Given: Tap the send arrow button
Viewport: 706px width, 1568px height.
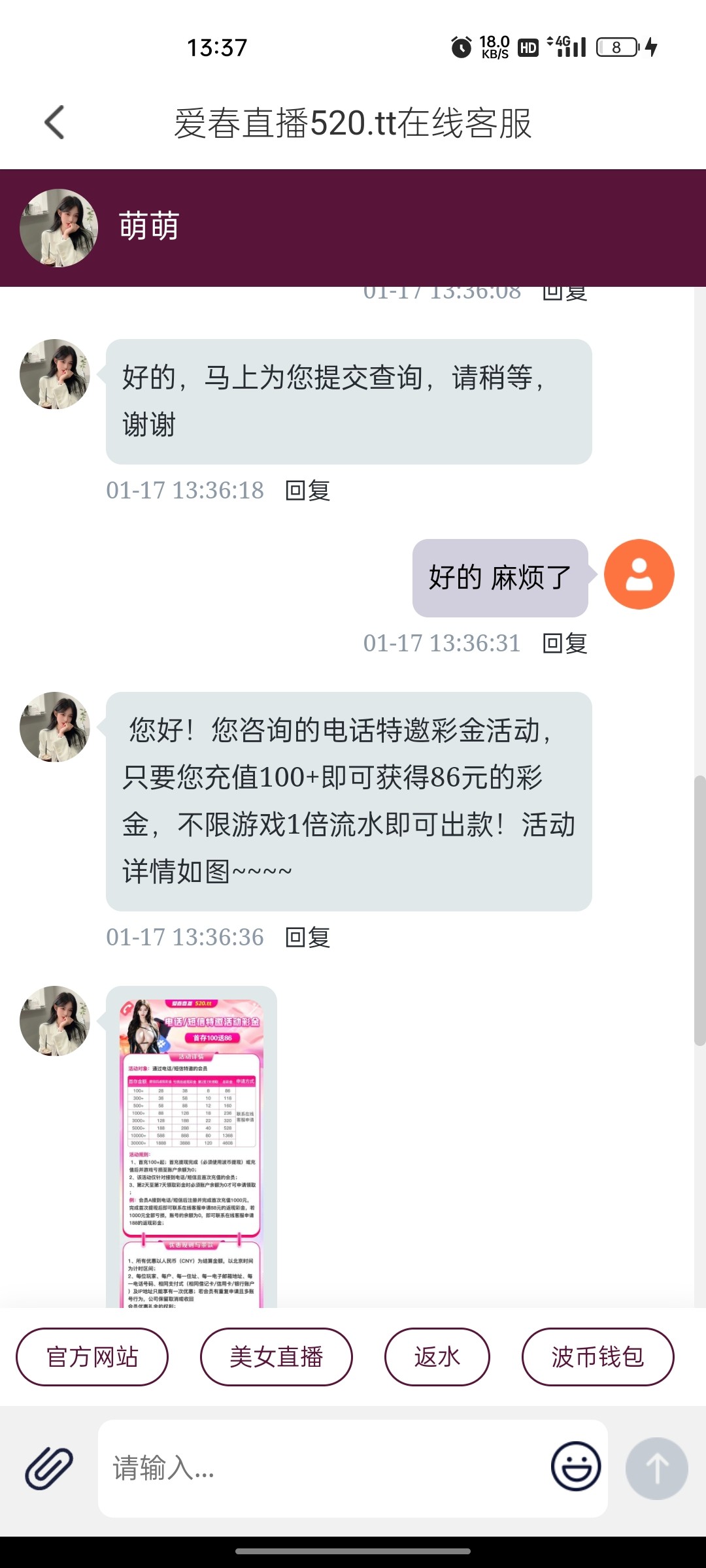Looking at the screenshot, I should pyautogui.click(x=656, y=1468).
